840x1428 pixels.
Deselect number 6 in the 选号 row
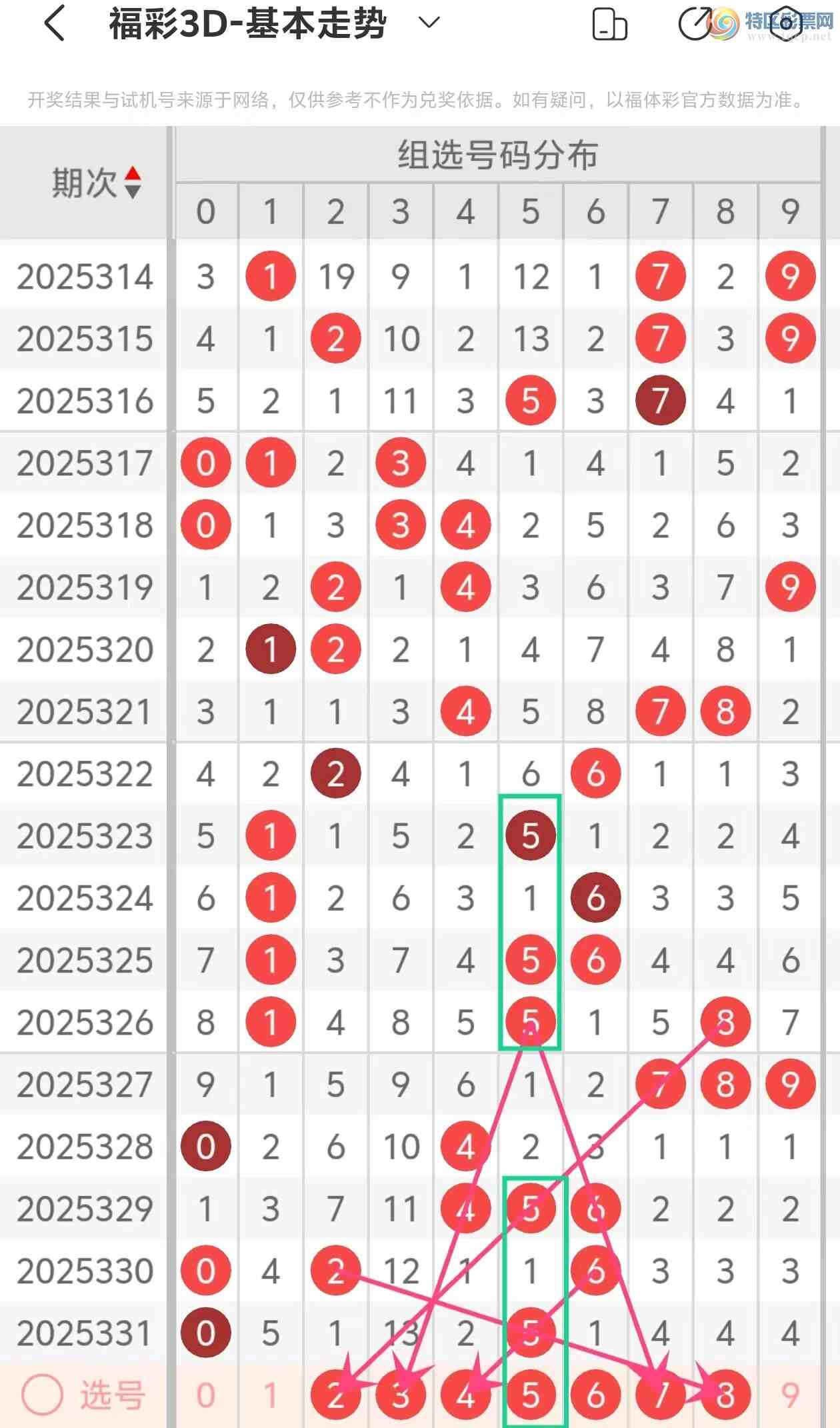(x=595, y=1395)
